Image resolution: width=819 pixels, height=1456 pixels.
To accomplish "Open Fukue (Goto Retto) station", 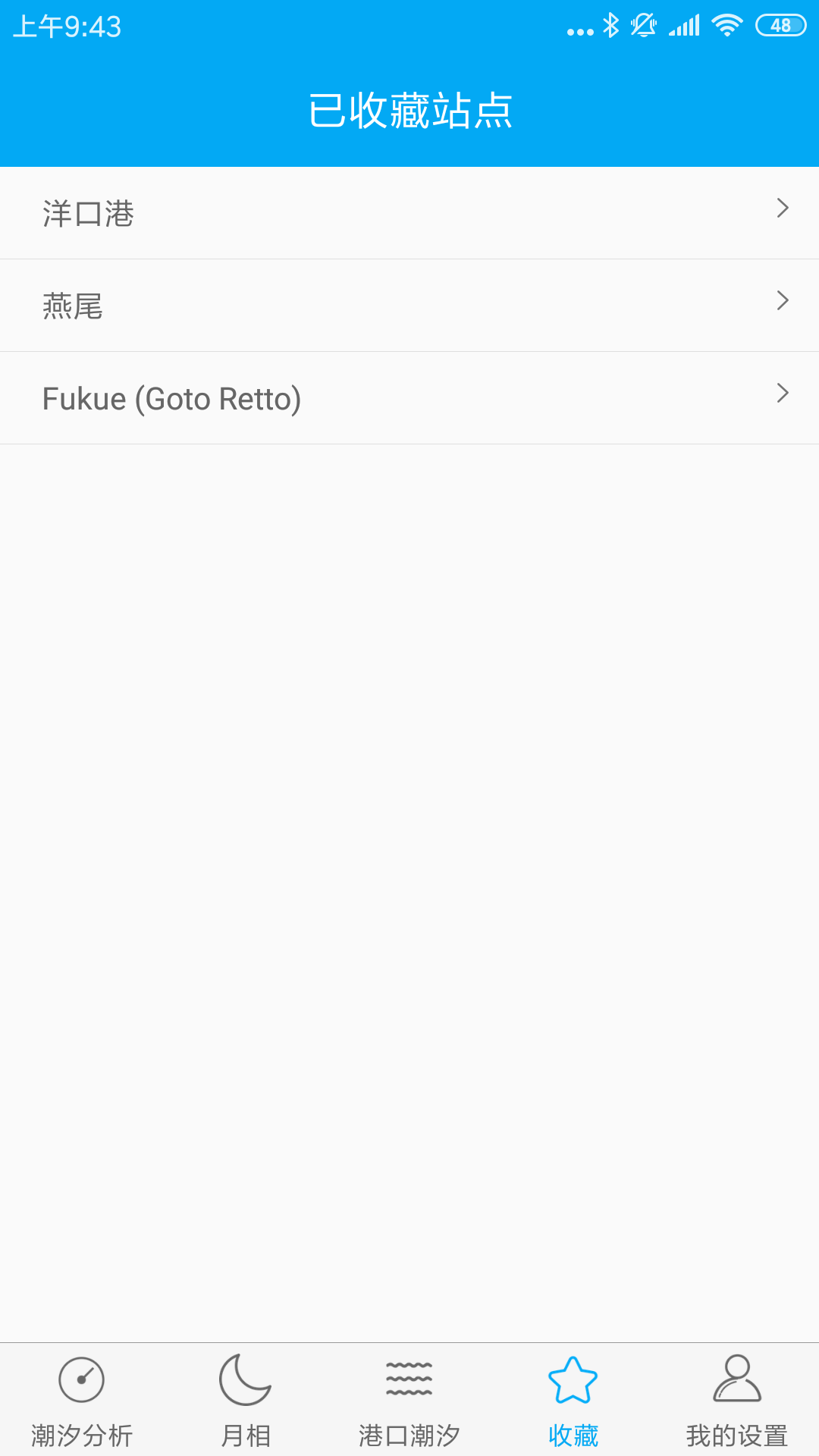I will [x=409, y=398].
